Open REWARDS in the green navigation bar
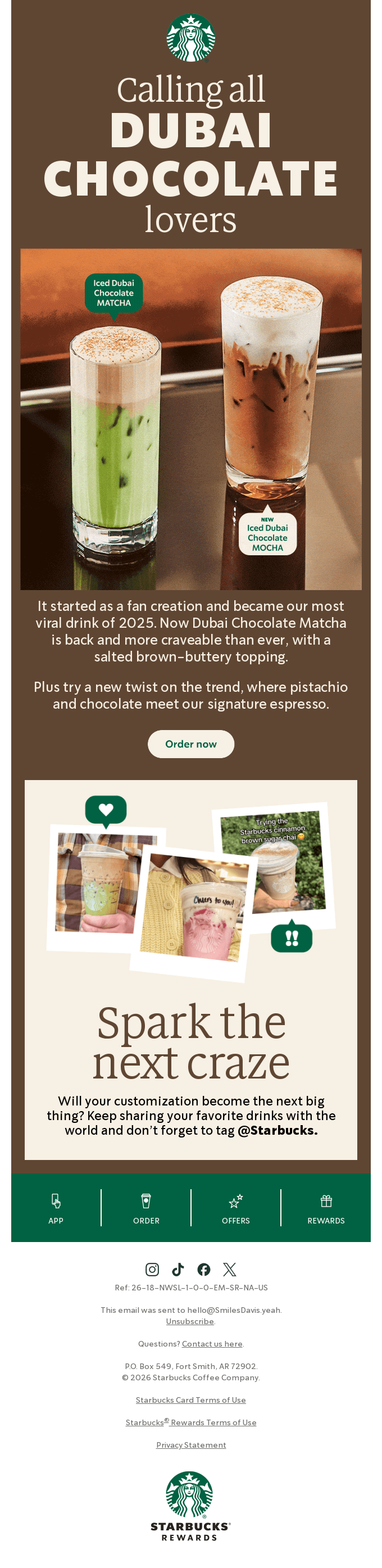The width and height of the screenshot is (382, 1568). (326, 1208)
